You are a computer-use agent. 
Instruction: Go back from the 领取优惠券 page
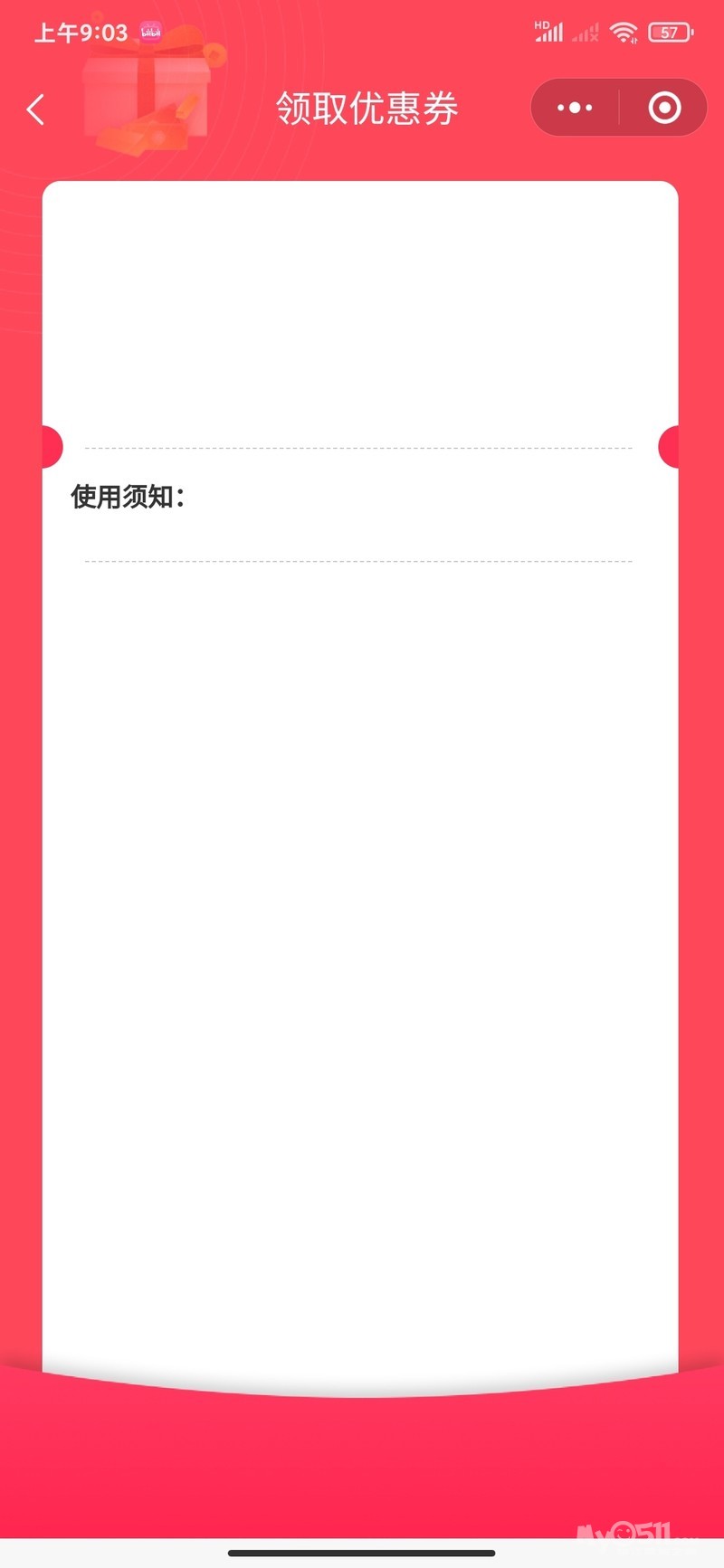[36, 109]
